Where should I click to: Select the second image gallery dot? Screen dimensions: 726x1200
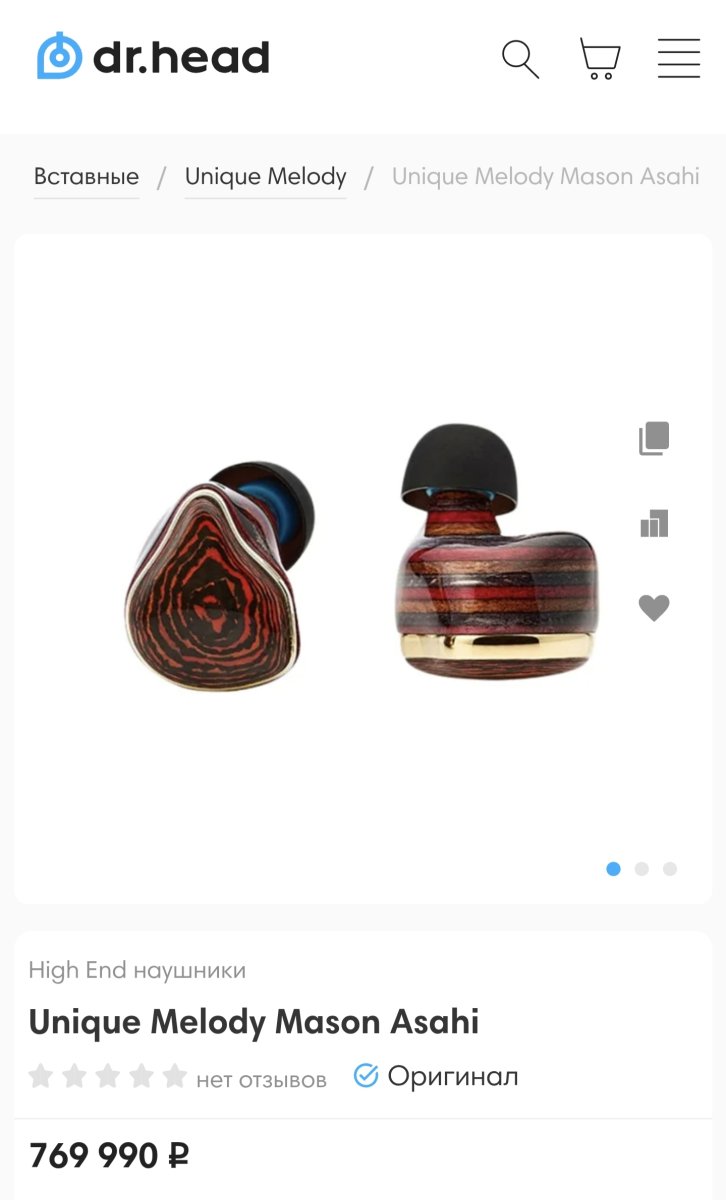(642, 869)
